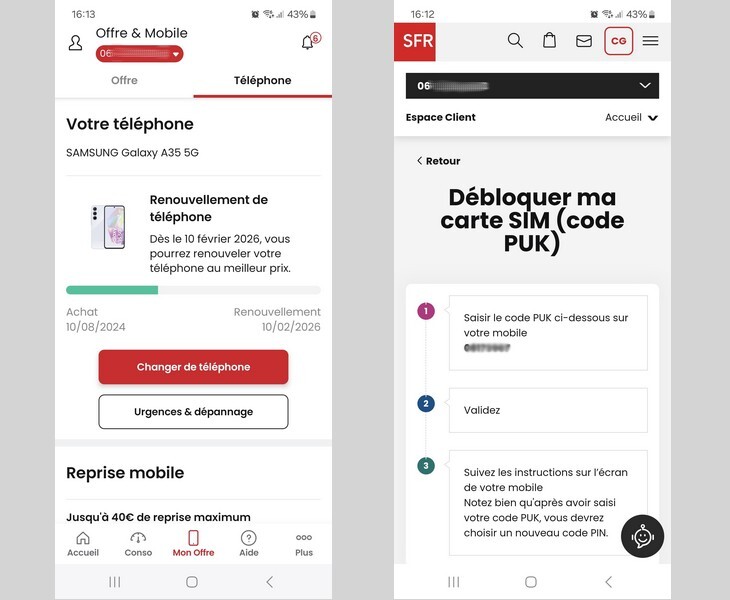Viewport: 730px width, 600px height.
Task: Open the chatbot assistant bubble
Action: coord(642,537)
